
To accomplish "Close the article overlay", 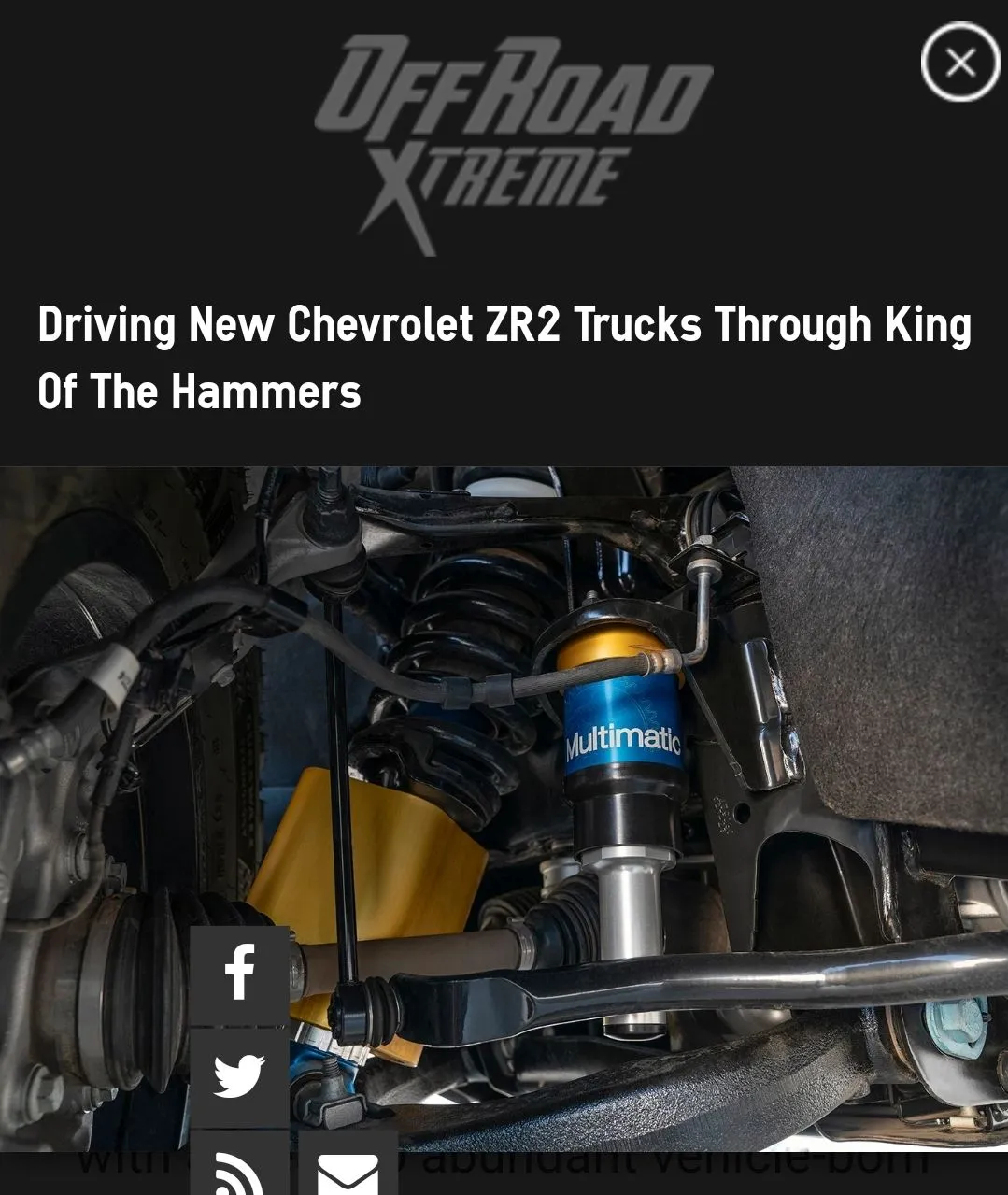I will coord(960,62).
